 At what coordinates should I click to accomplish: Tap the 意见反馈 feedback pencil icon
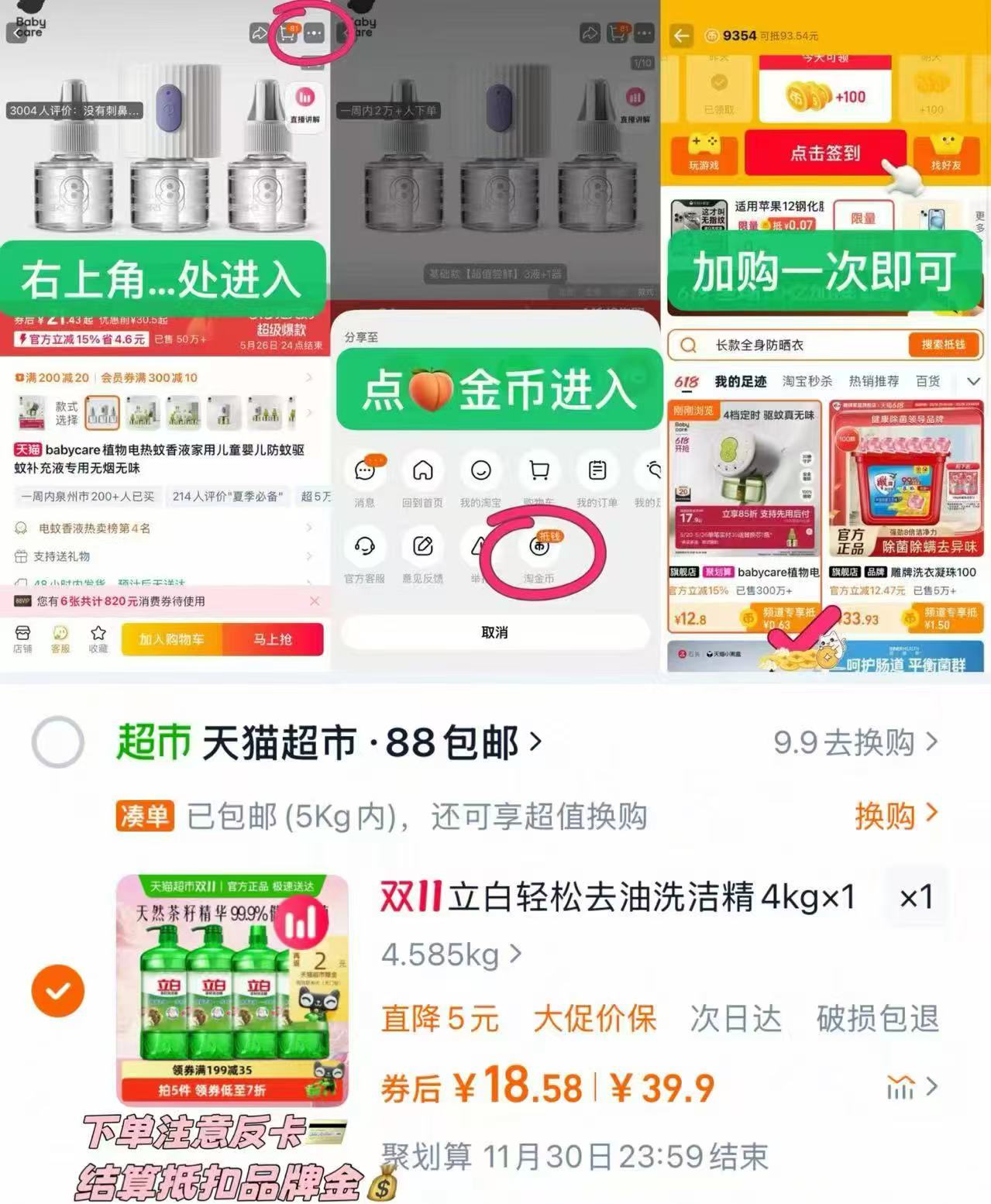tap(422, 546)
